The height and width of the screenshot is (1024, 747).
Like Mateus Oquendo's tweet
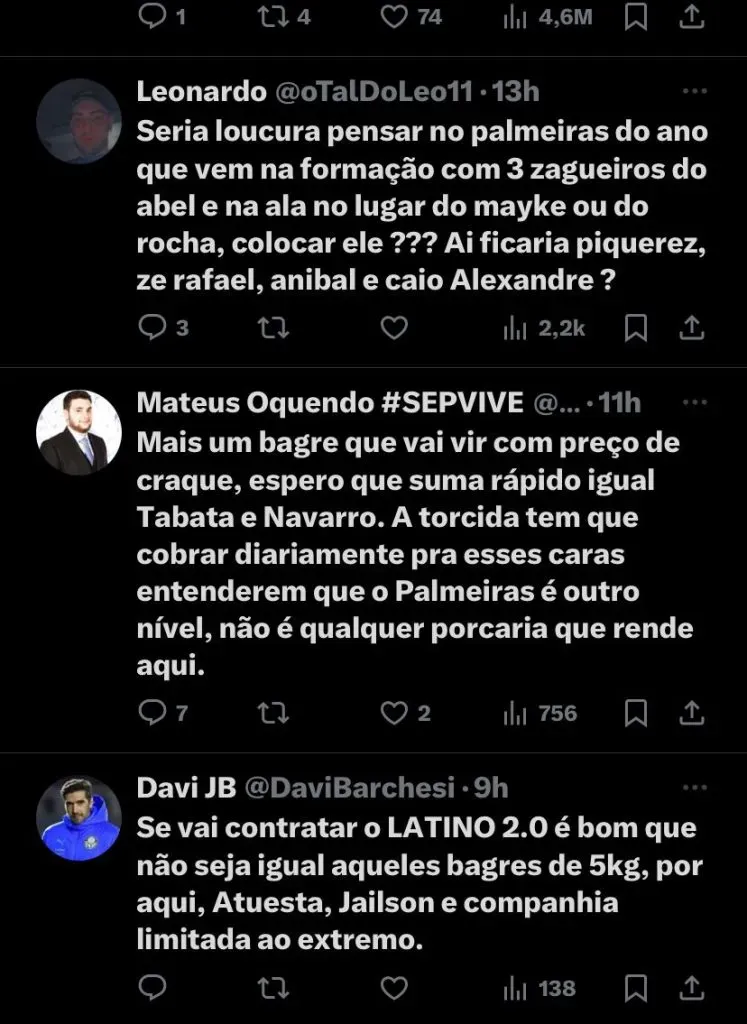tap(395, 713)
